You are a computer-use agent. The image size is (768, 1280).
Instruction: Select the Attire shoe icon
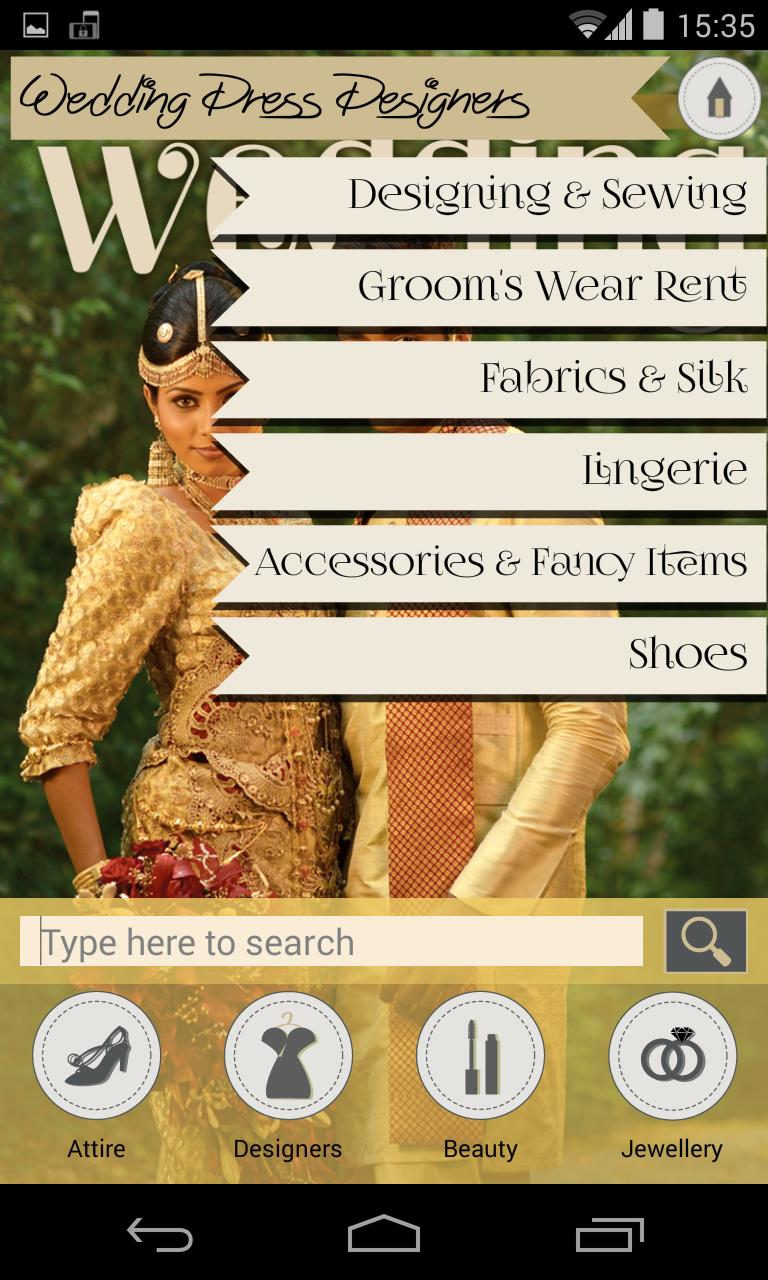tap(96, 1055)
